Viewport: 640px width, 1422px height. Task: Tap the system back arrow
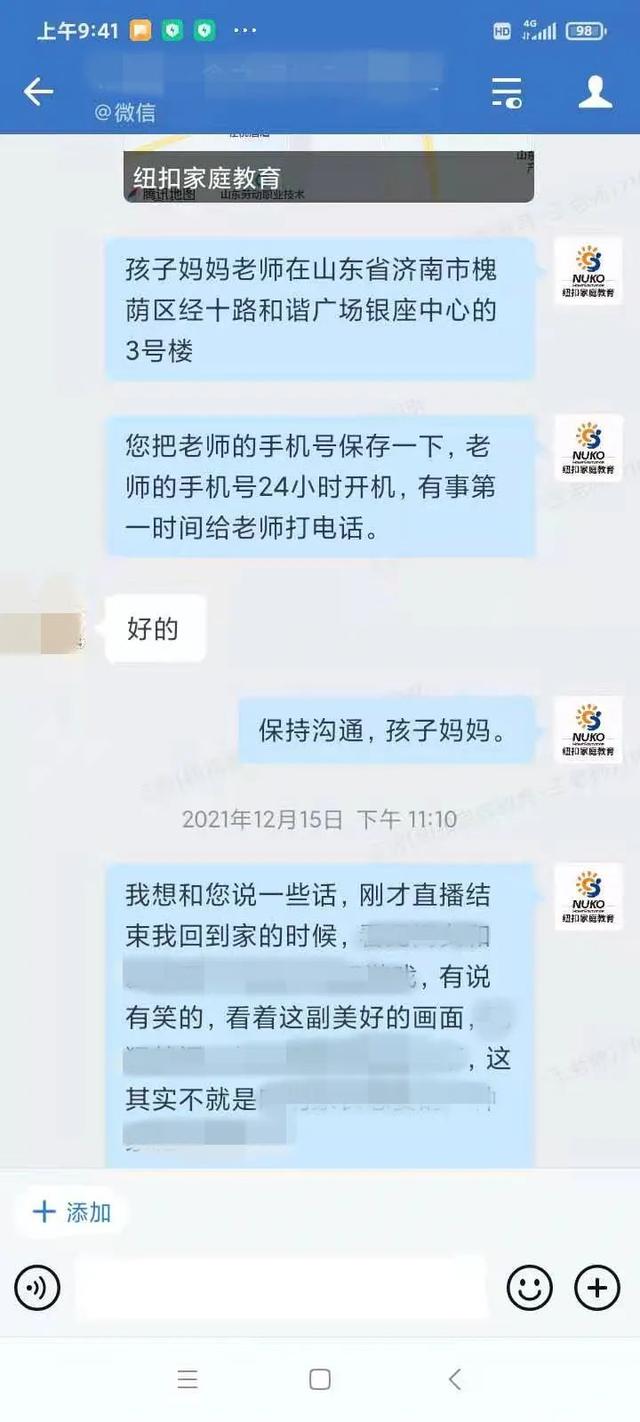point(454,1380)
